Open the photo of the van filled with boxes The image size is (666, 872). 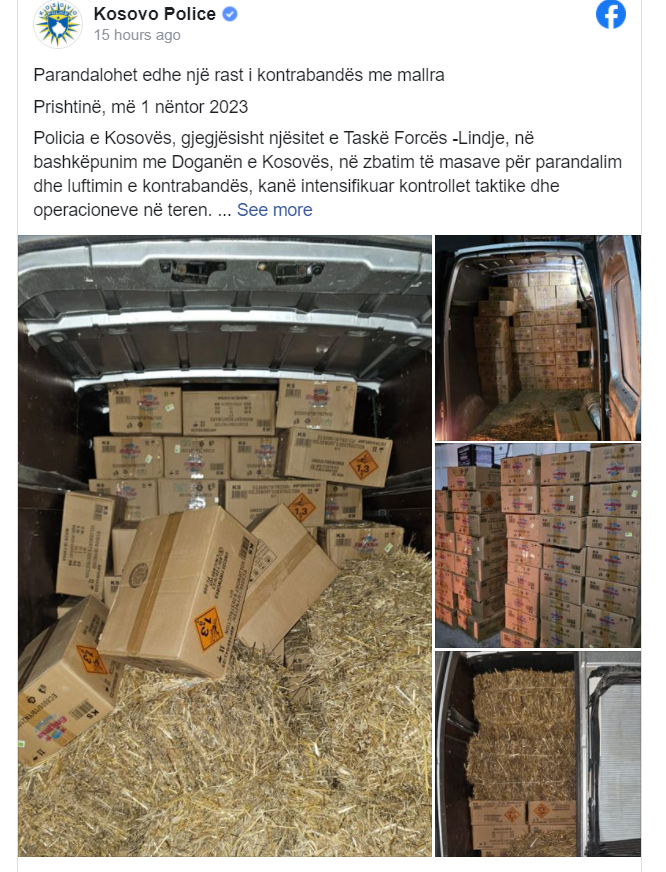pos(537,337)
